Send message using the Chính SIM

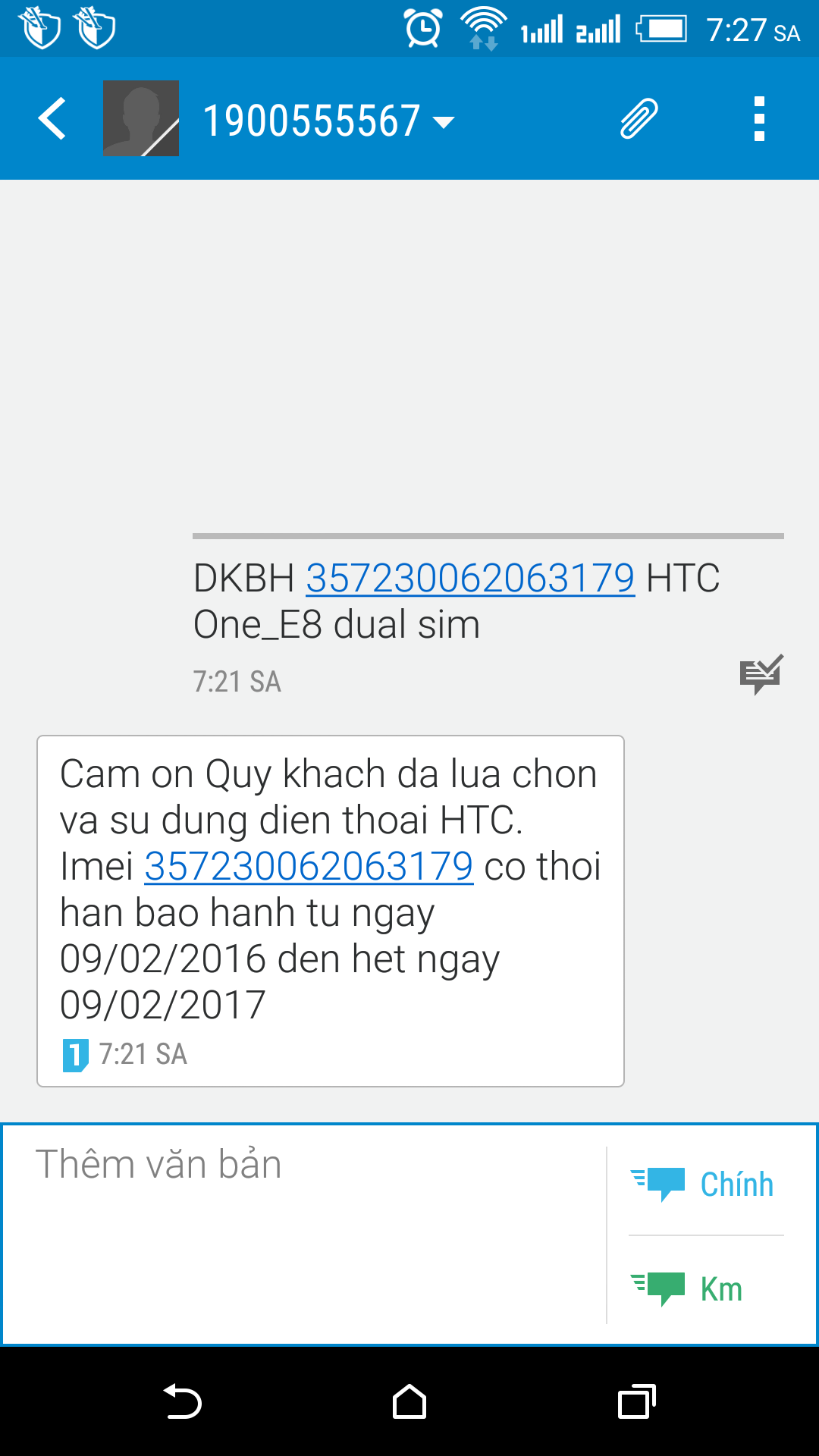pos(704,1184)
